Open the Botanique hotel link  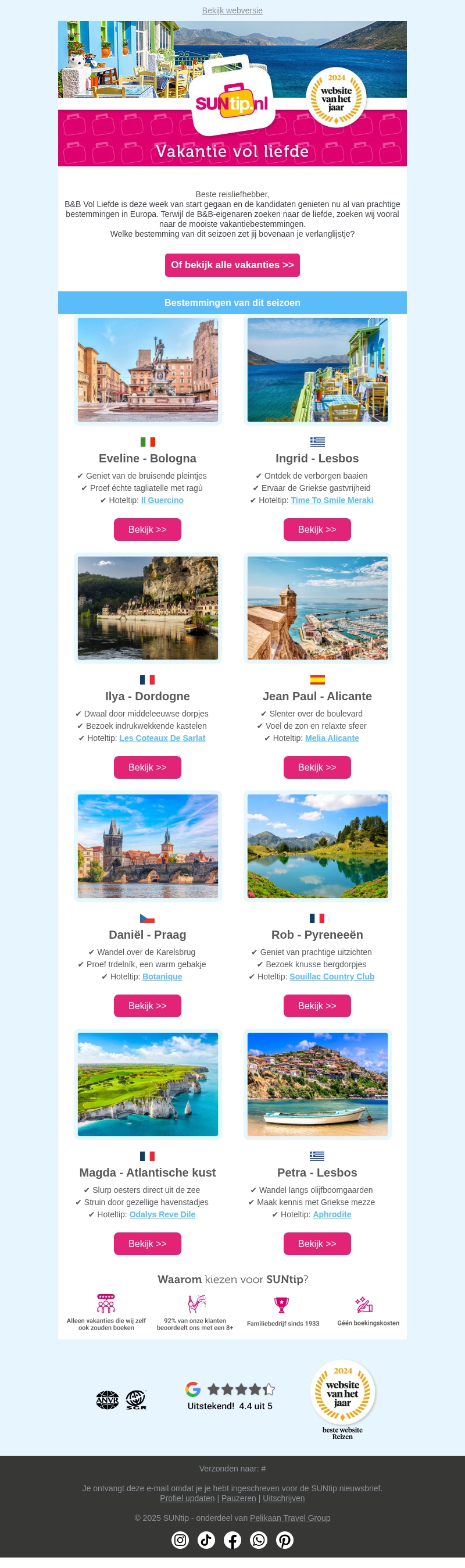[x=162, y=977]
